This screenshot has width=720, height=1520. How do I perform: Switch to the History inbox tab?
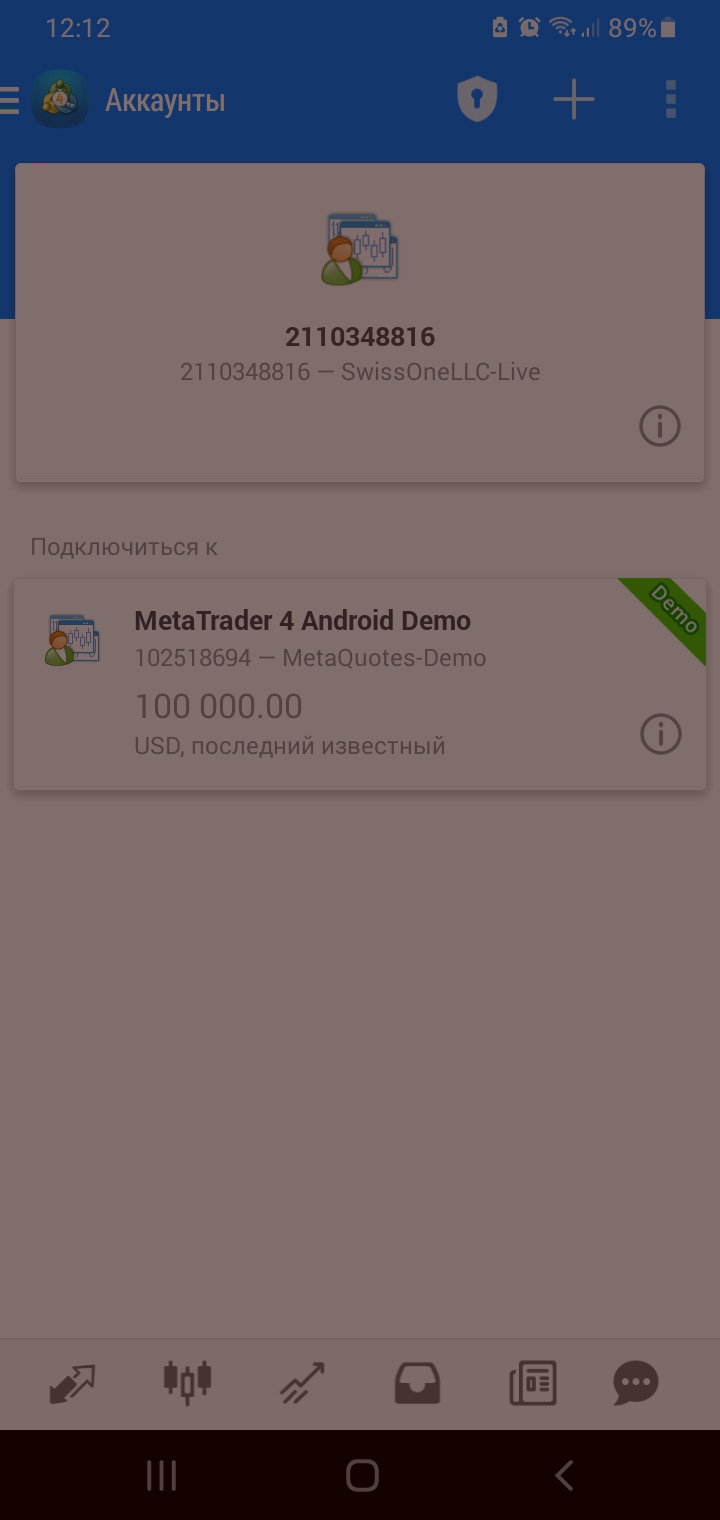coord(417,1384)
